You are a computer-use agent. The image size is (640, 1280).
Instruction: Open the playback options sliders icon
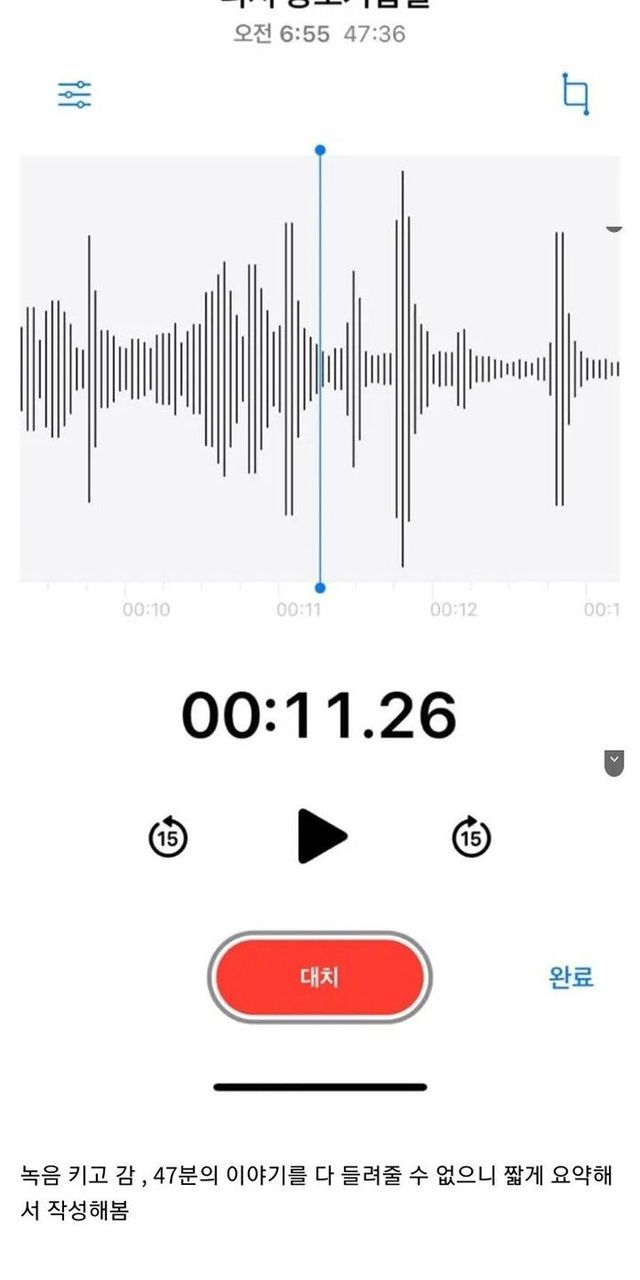[75, 95]
